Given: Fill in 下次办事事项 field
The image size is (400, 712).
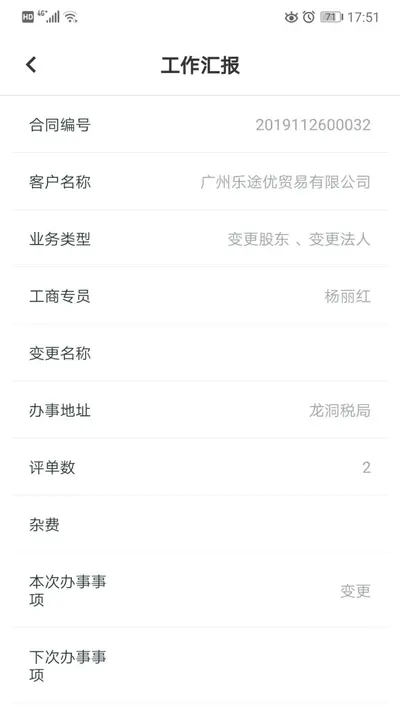Looking at the screenshot, I should pos(200,666).
